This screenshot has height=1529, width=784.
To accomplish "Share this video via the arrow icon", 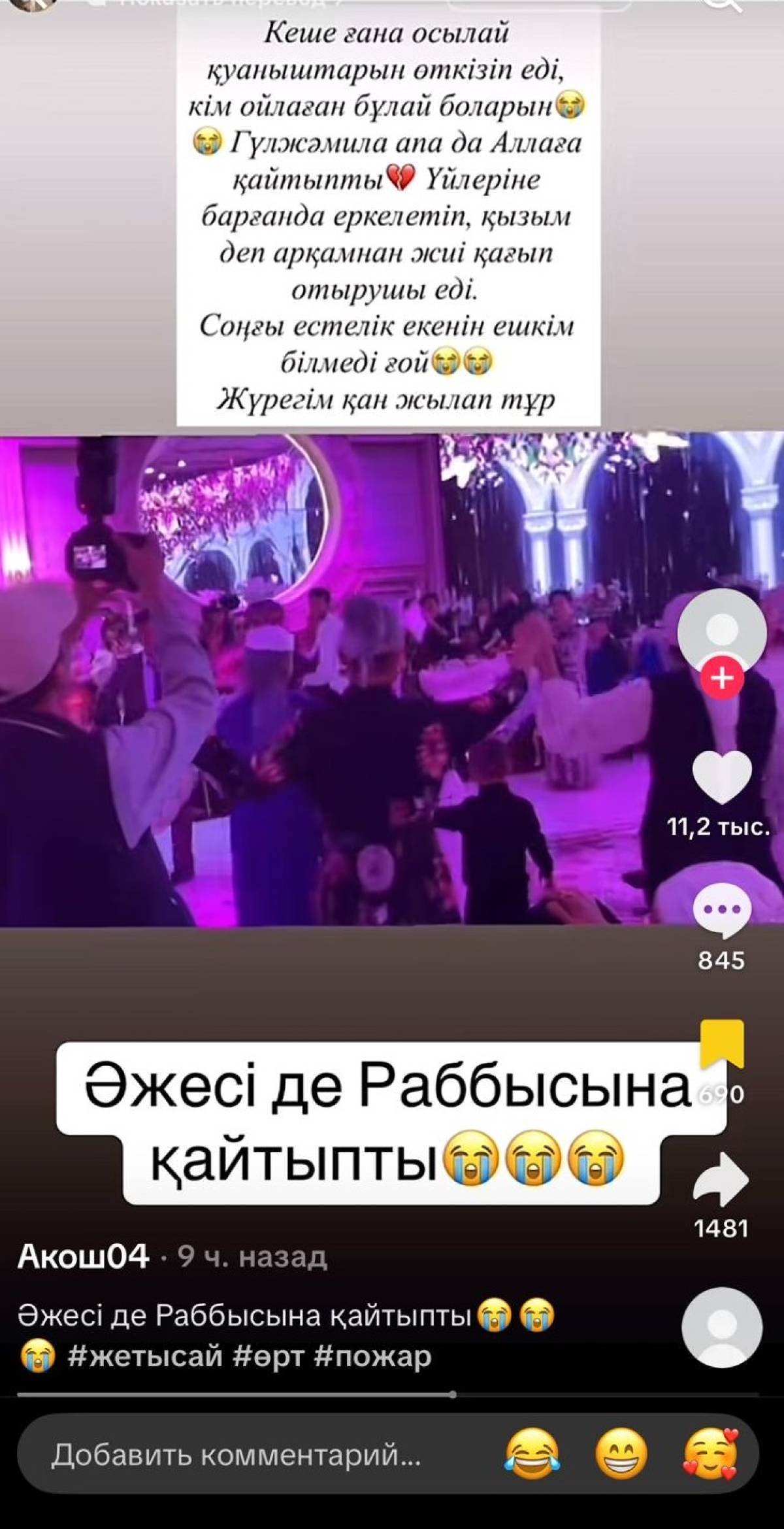I will 721,1179.
